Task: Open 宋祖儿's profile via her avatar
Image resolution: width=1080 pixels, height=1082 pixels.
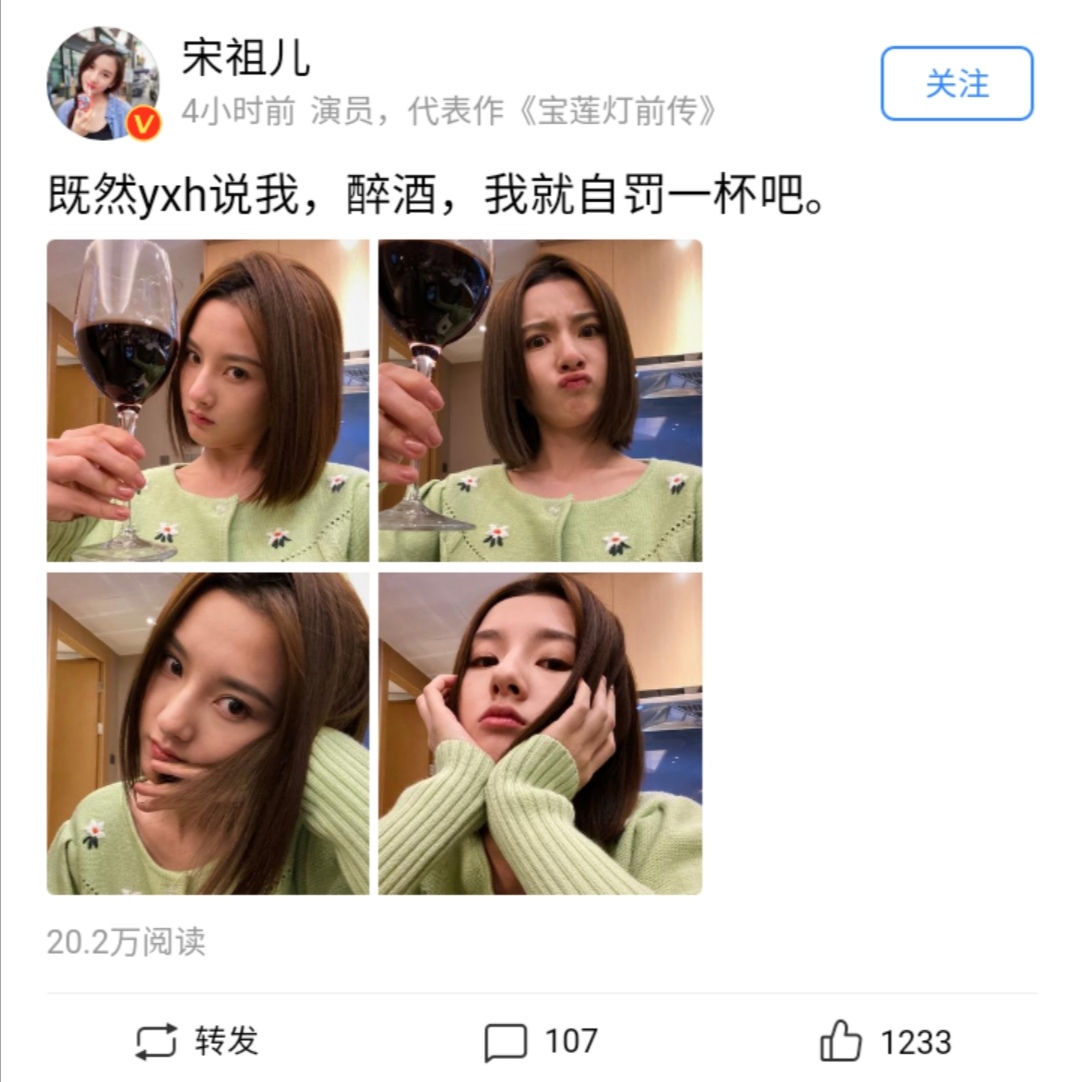Action: [100, 77]
